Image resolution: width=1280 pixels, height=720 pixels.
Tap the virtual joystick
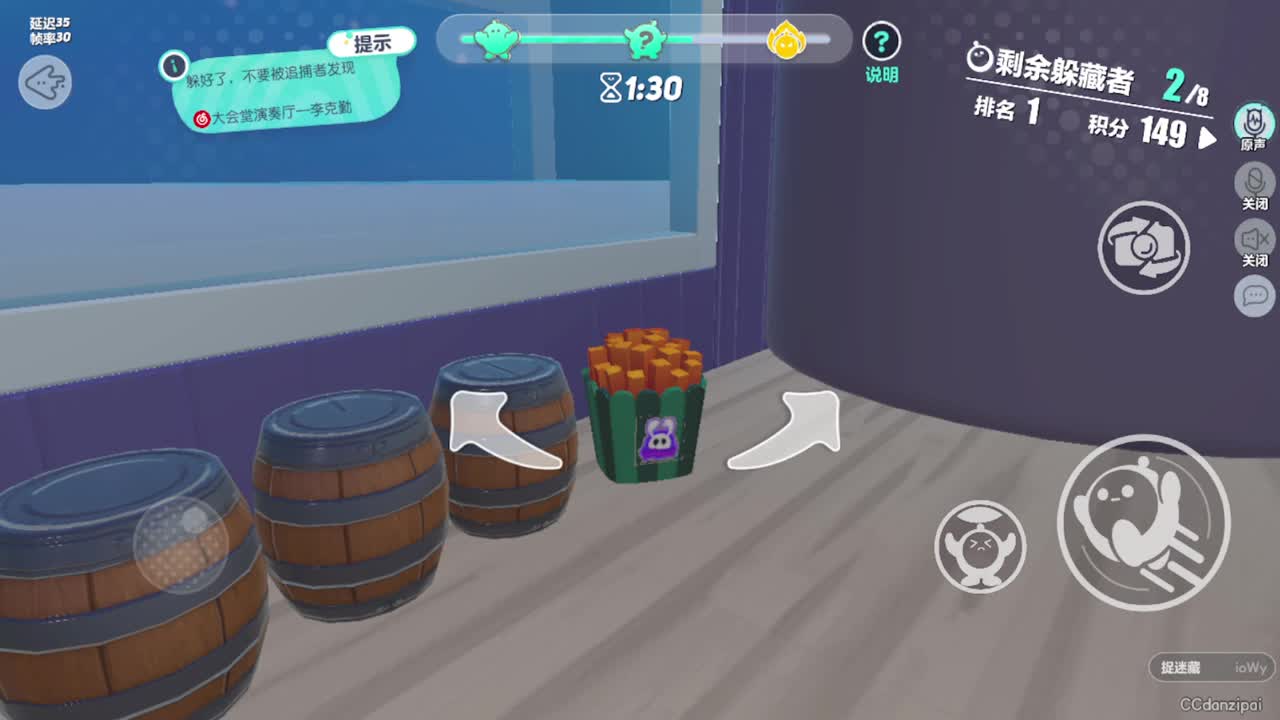pyautogui.click(x=181, y=544)
